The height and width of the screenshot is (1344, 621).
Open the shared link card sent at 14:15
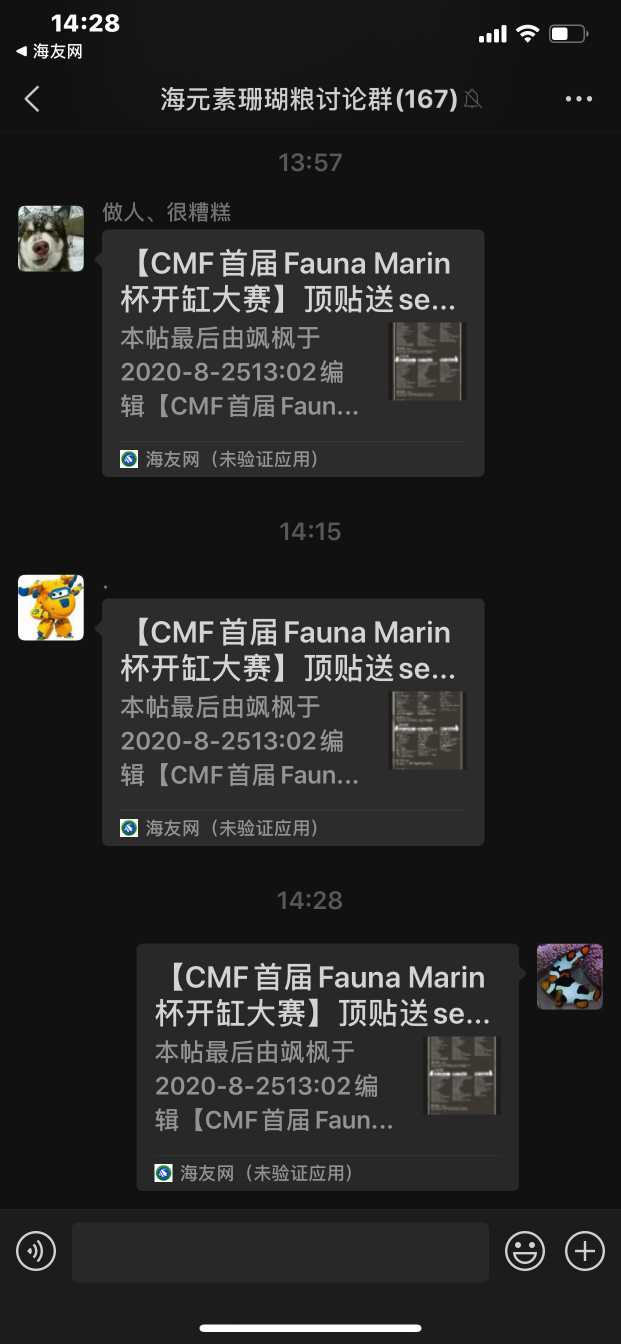tap(293, 721)
